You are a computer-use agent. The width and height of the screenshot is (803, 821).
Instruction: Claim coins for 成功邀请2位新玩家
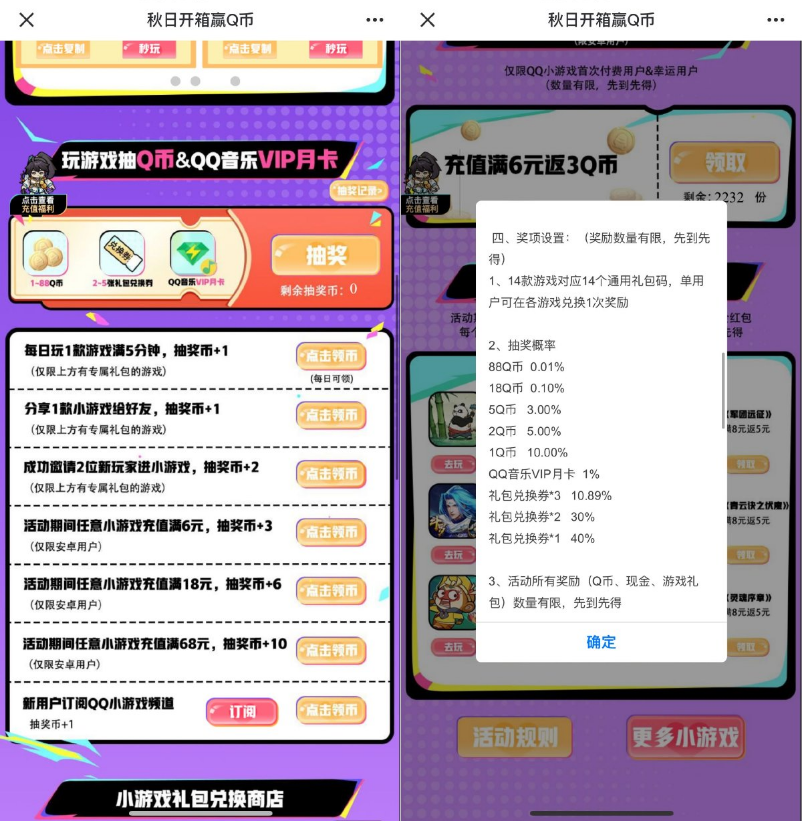[x=331, y=473]
